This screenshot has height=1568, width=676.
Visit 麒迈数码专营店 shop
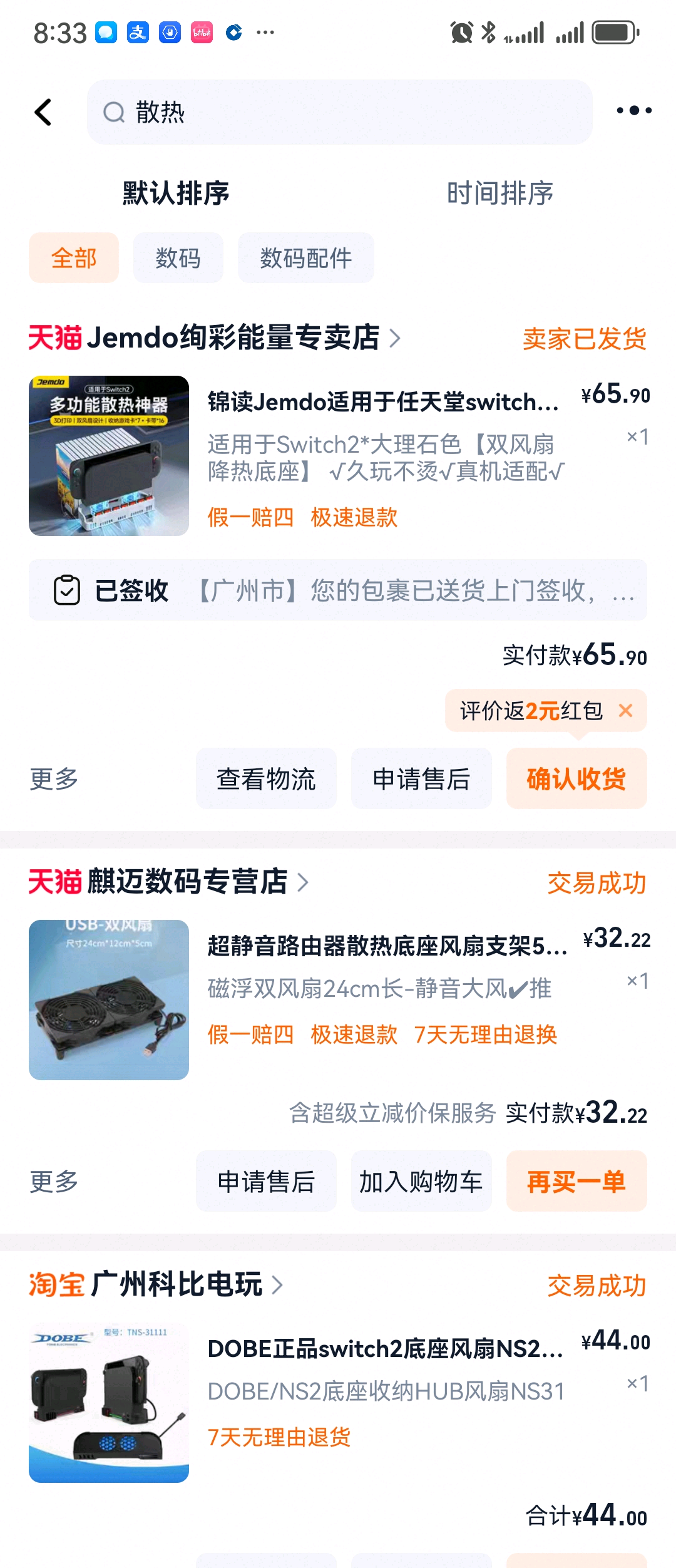[188, 882]
